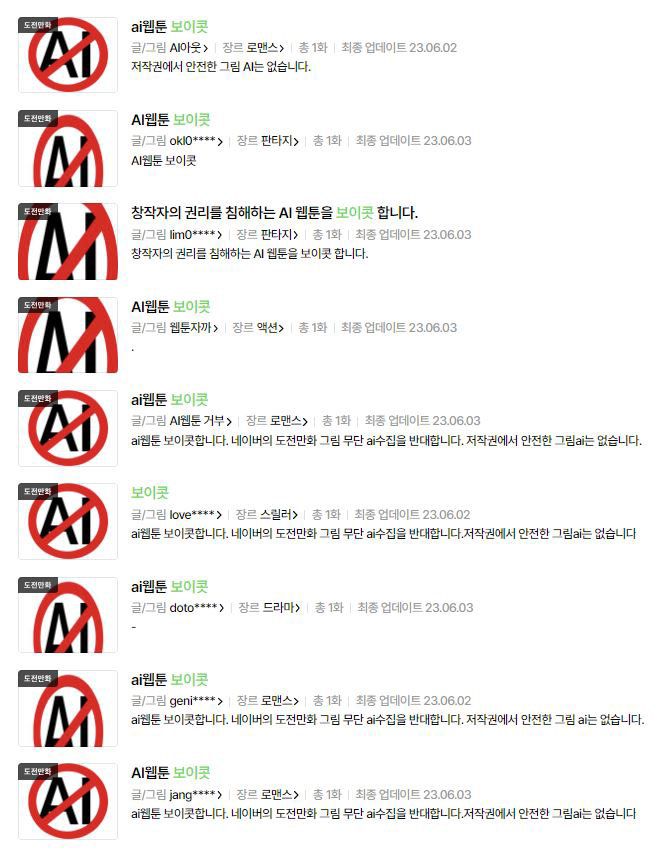Viewport: 663px width, 852px height.
Task: View author lim0****'s page
Action: (196, 234)
